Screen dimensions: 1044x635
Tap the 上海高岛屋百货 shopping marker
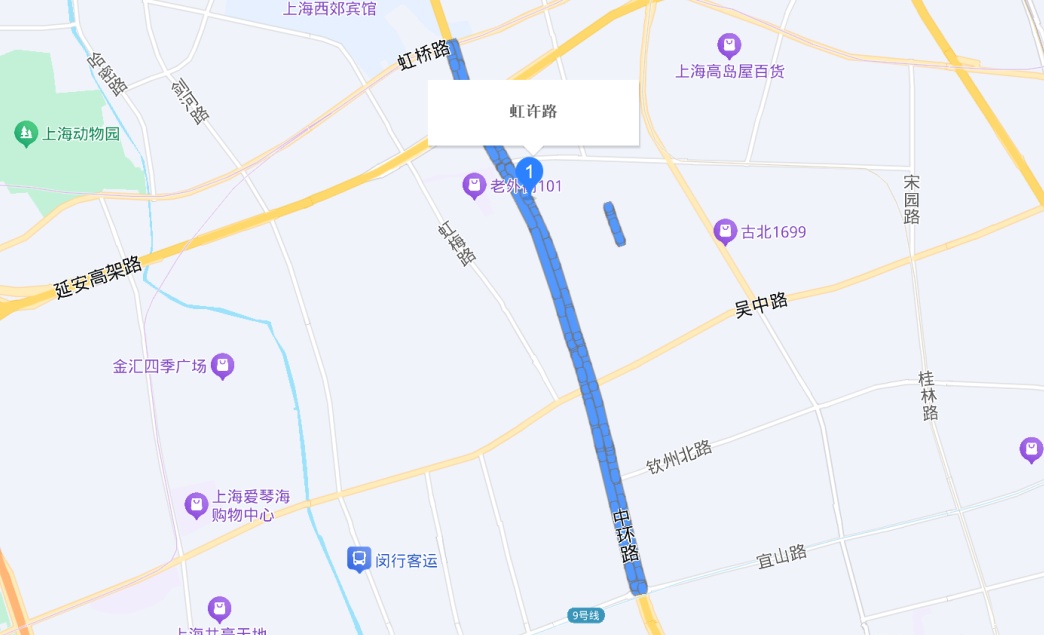(730, 46)
